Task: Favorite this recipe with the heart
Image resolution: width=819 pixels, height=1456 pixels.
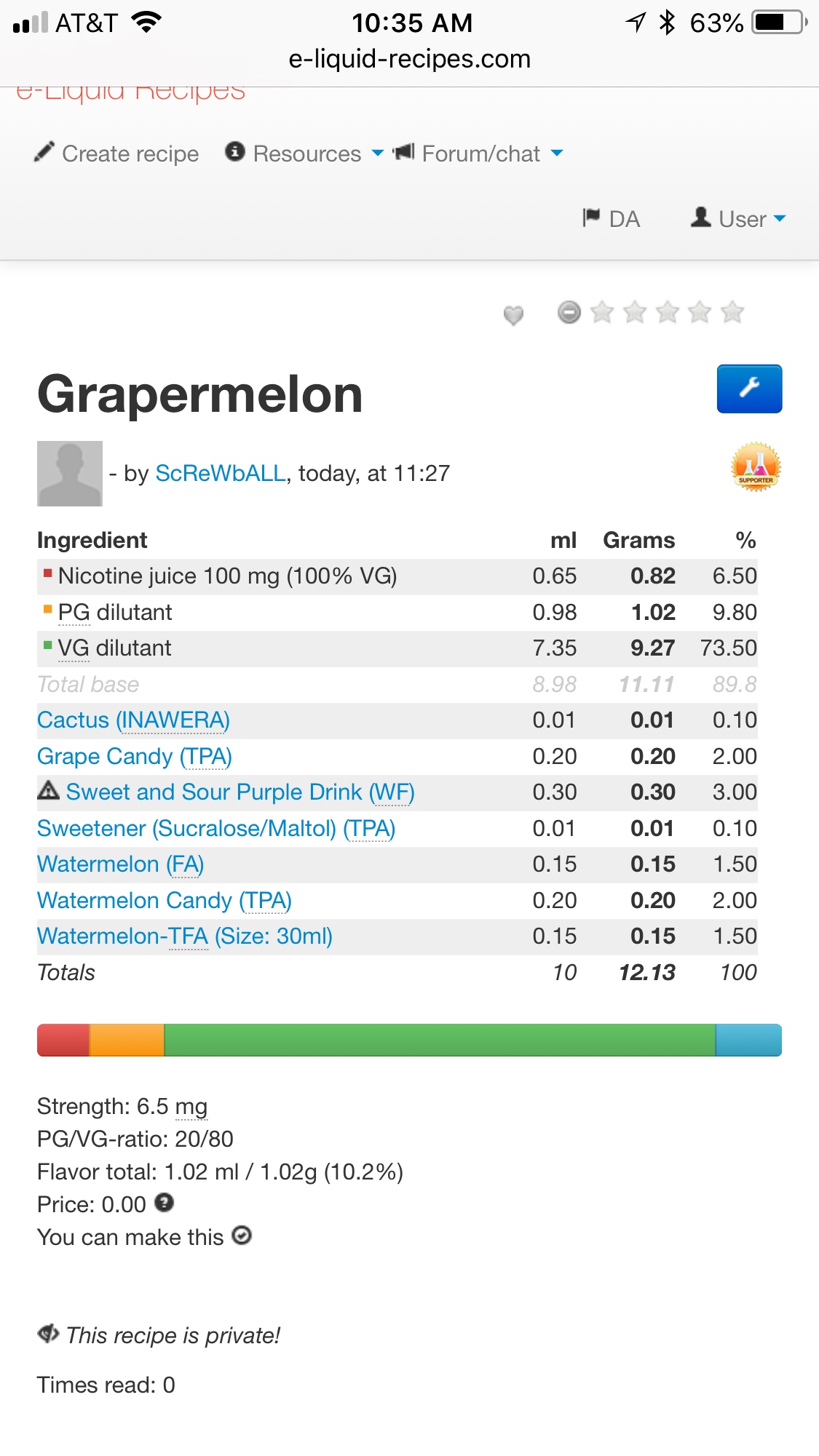Action: [x=513, y=315]
